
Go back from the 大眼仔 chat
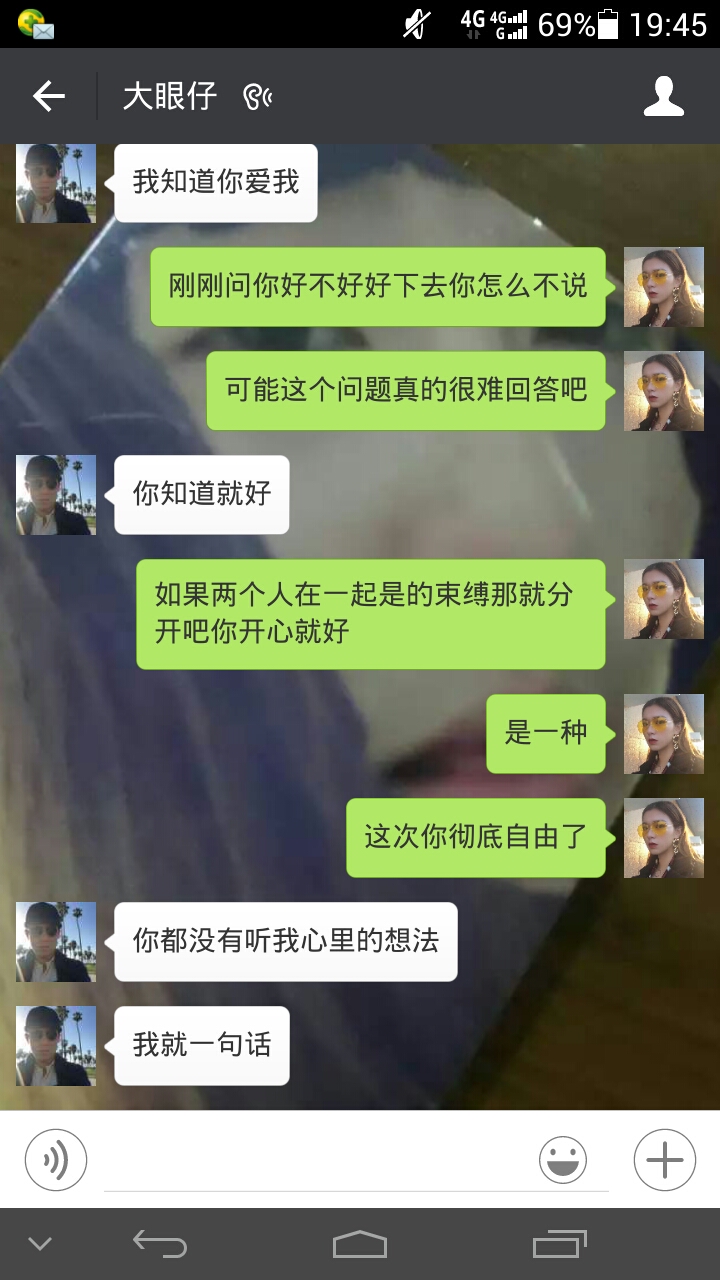click(48, 97)
